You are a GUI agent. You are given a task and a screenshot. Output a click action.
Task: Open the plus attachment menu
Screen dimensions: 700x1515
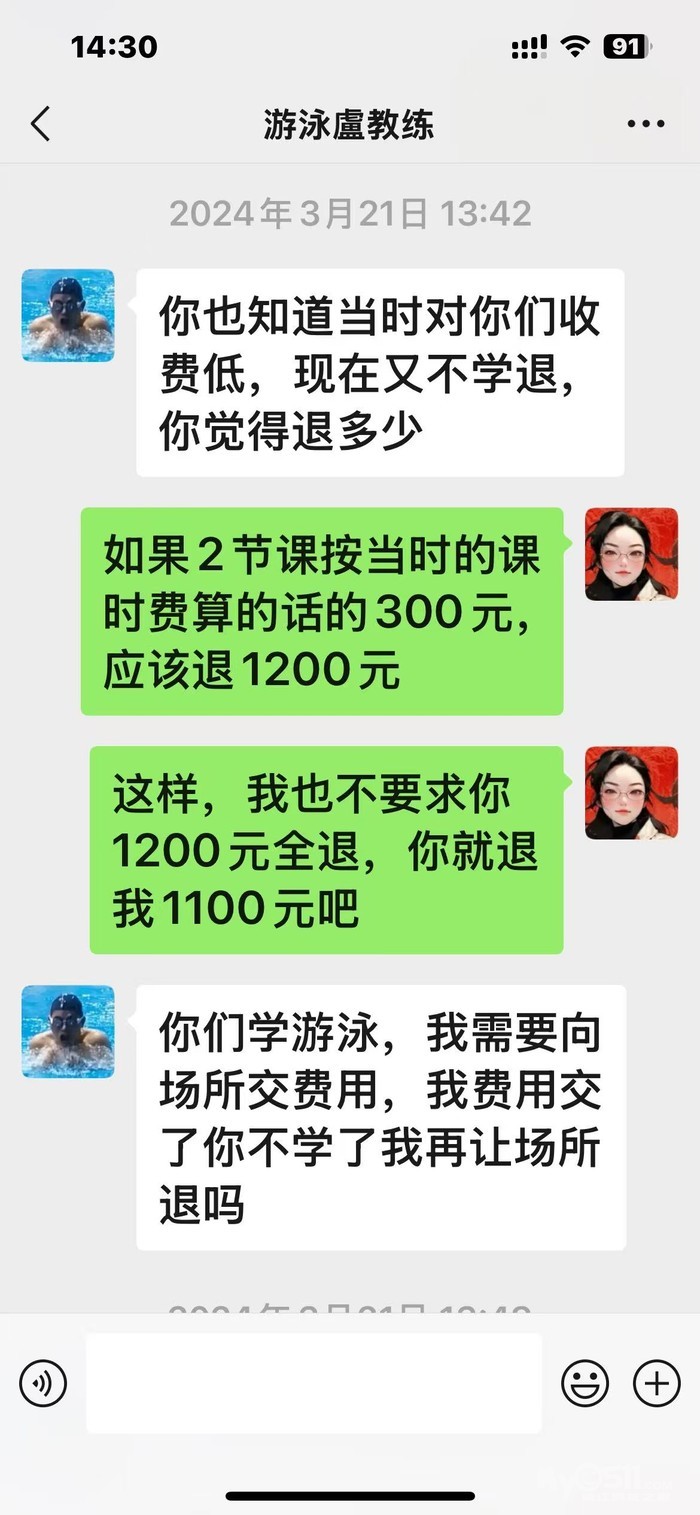coord(657,1383)
